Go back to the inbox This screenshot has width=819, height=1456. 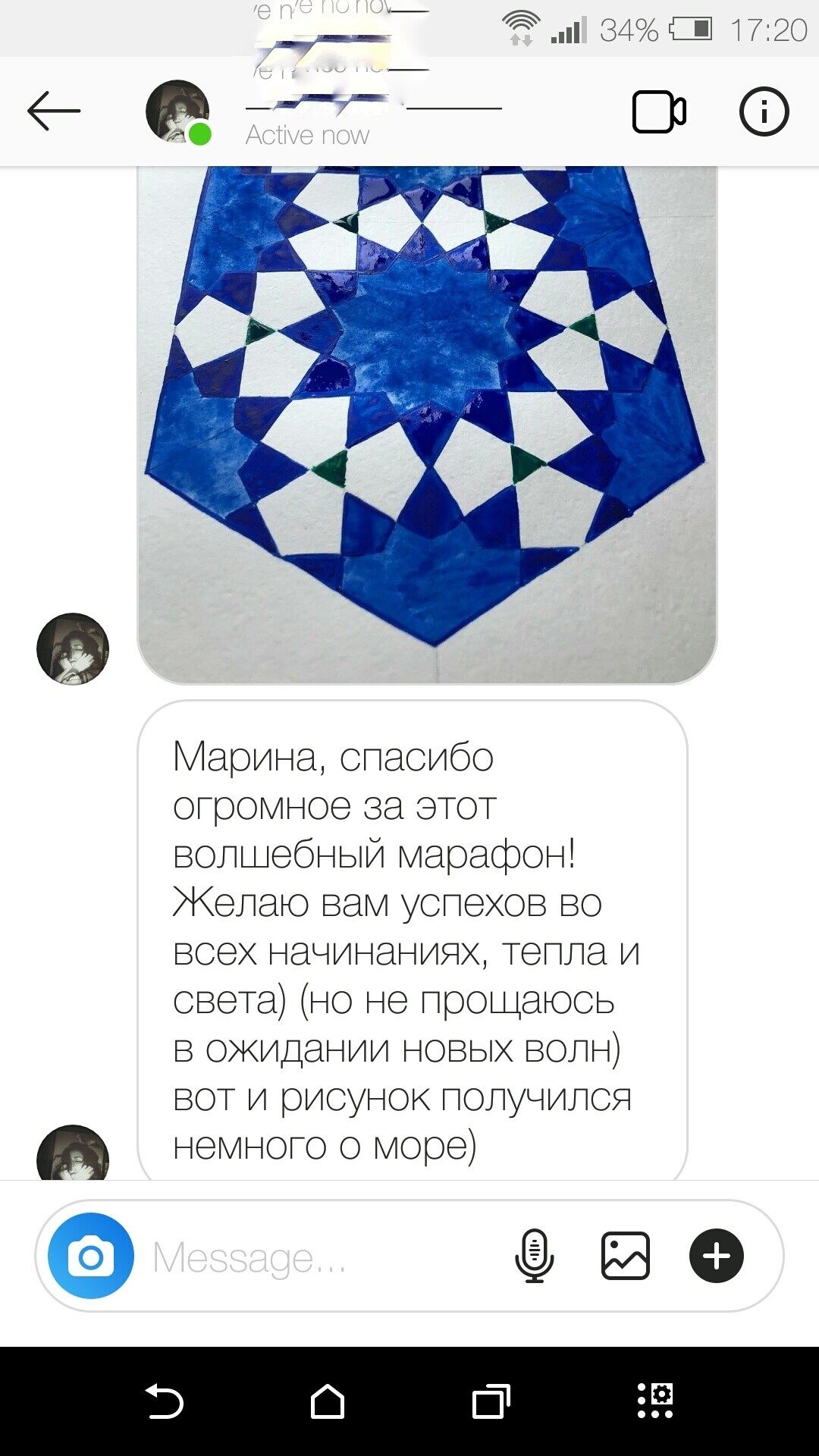53,111
